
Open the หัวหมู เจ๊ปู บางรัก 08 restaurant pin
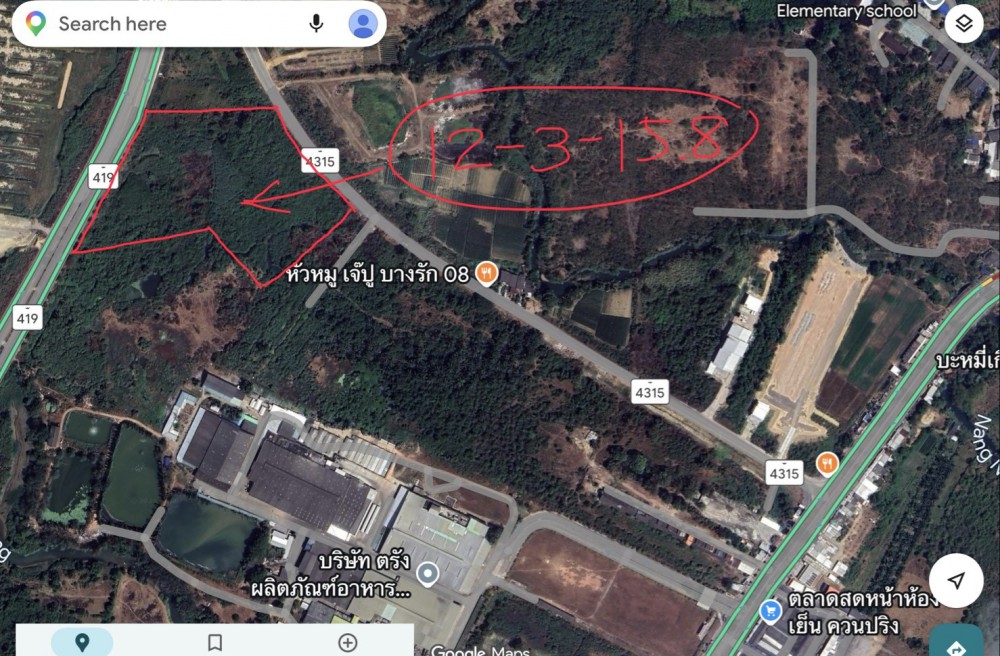[486, 273]
